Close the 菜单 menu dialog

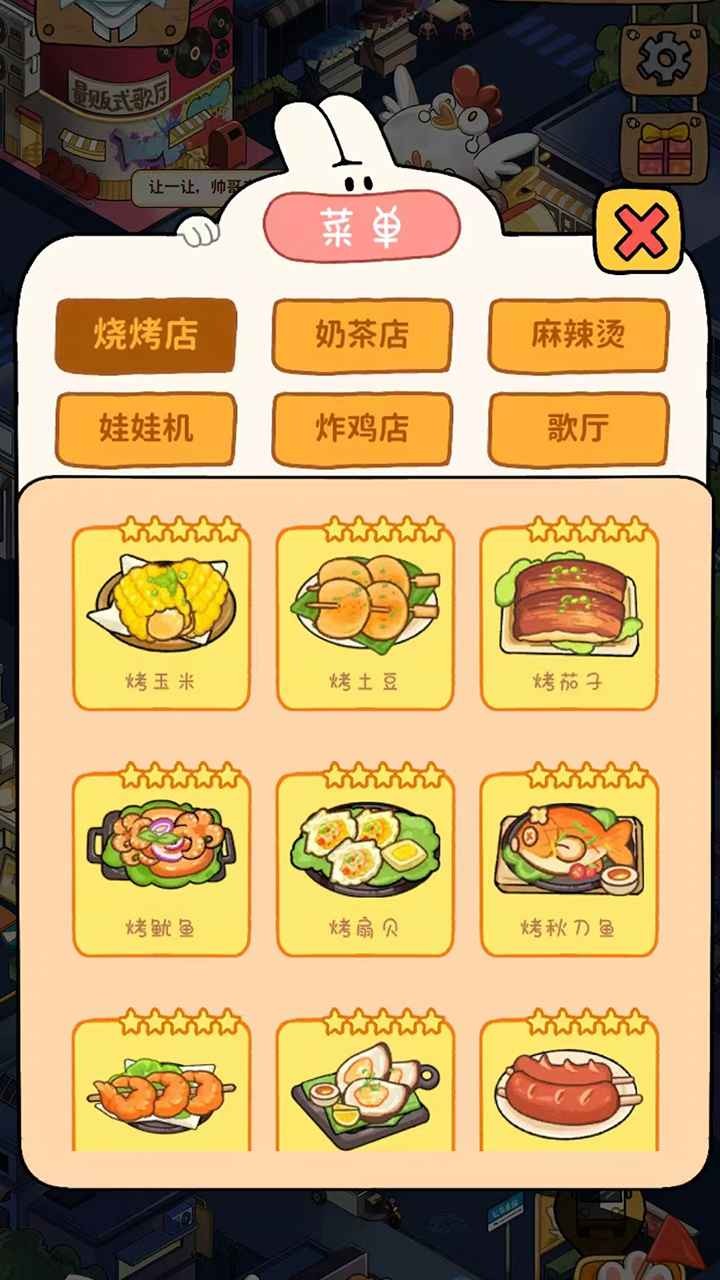638,234
